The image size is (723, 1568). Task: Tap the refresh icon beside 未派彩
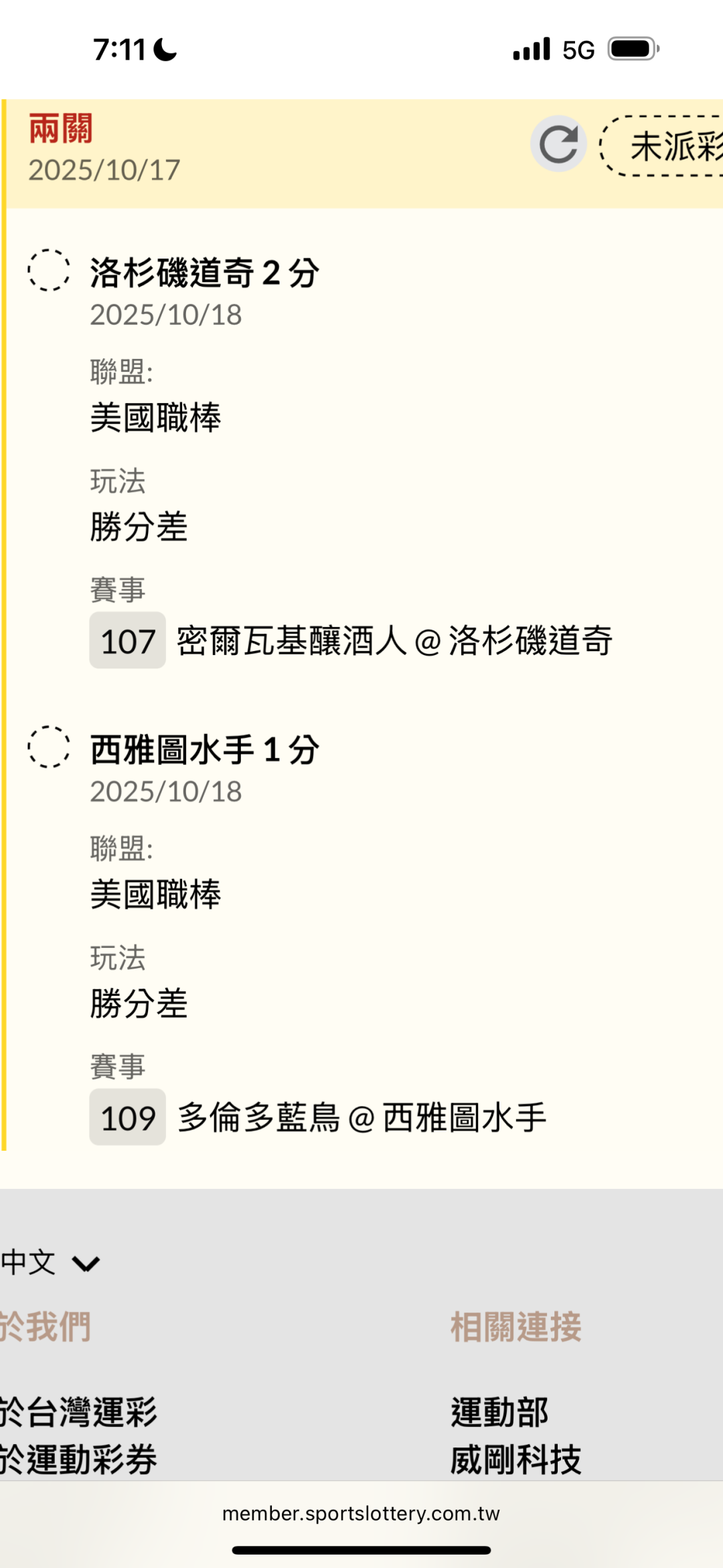pos(558,144)
